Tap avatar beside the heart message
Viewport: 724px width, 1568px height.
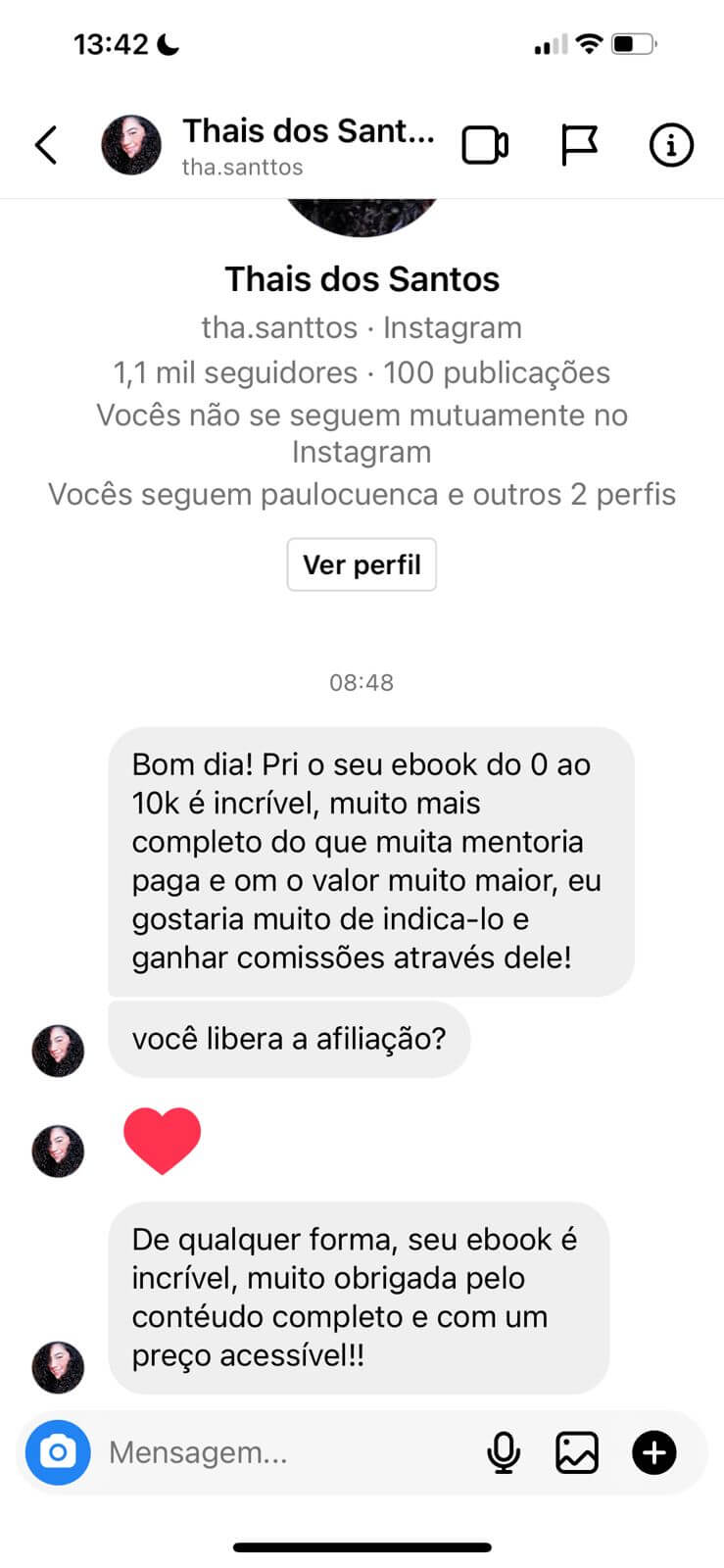[58, 1151]
